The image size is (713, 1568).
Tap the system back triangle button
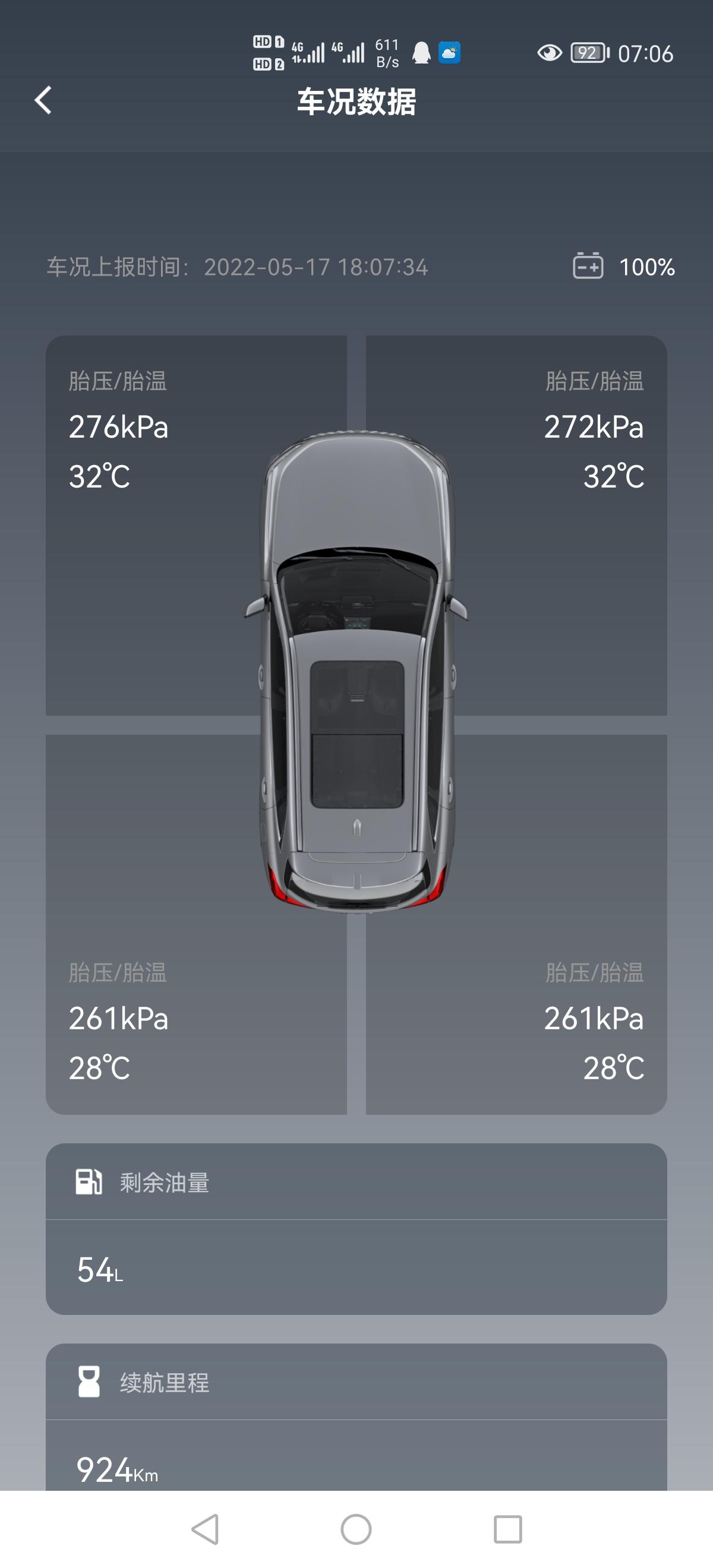[206, 1529]
